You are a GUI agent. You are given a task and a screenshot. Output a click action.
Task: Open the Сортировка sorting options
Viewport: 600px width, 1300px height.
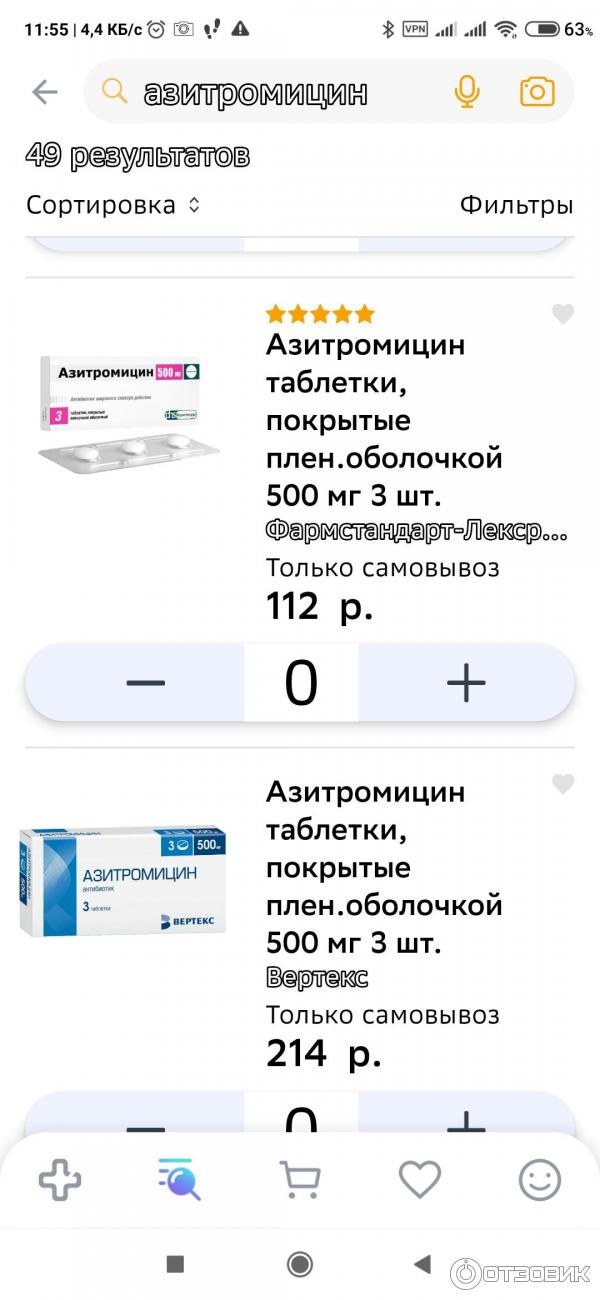(x=113, y=205)
